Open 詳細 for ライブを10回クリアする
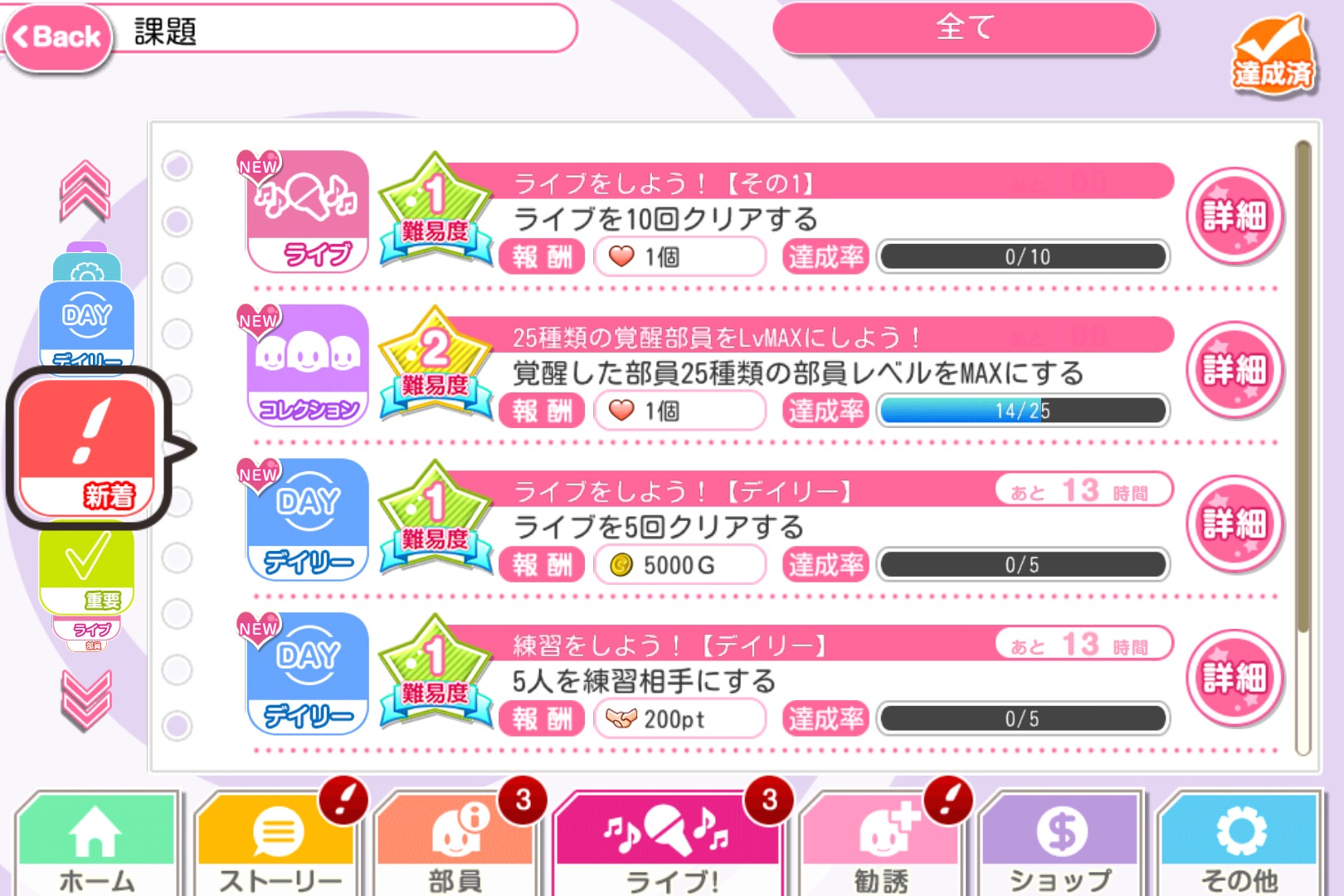This screenshot has height=896, width=1344. point(1234,217)
